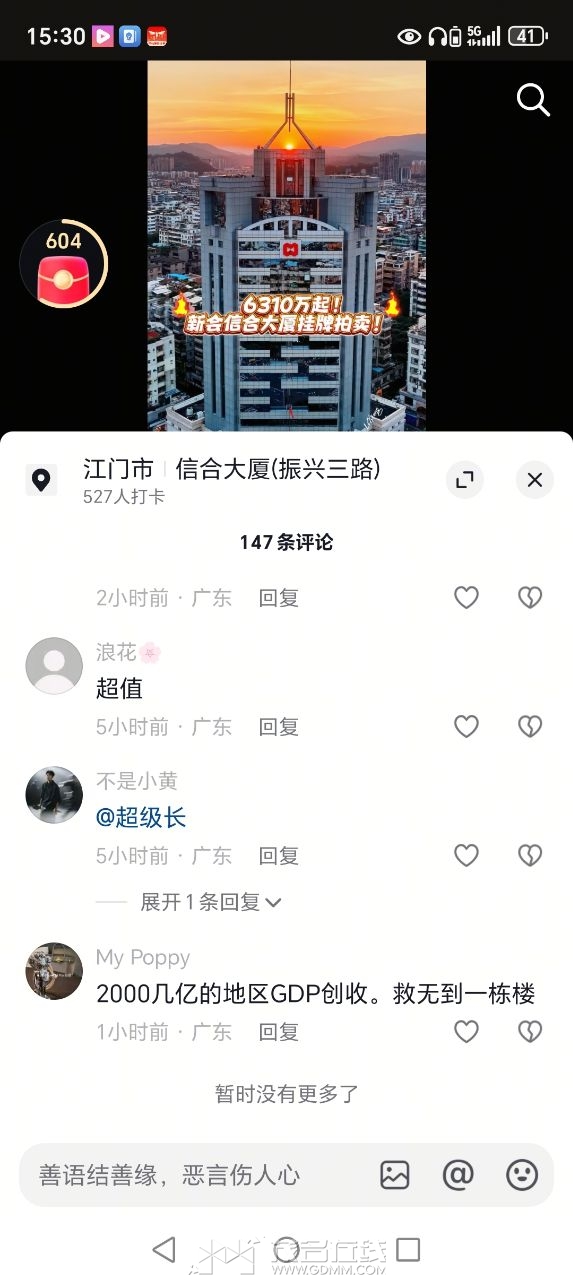
Task: Open My Poppy's profile avatar
Action: 54,971
